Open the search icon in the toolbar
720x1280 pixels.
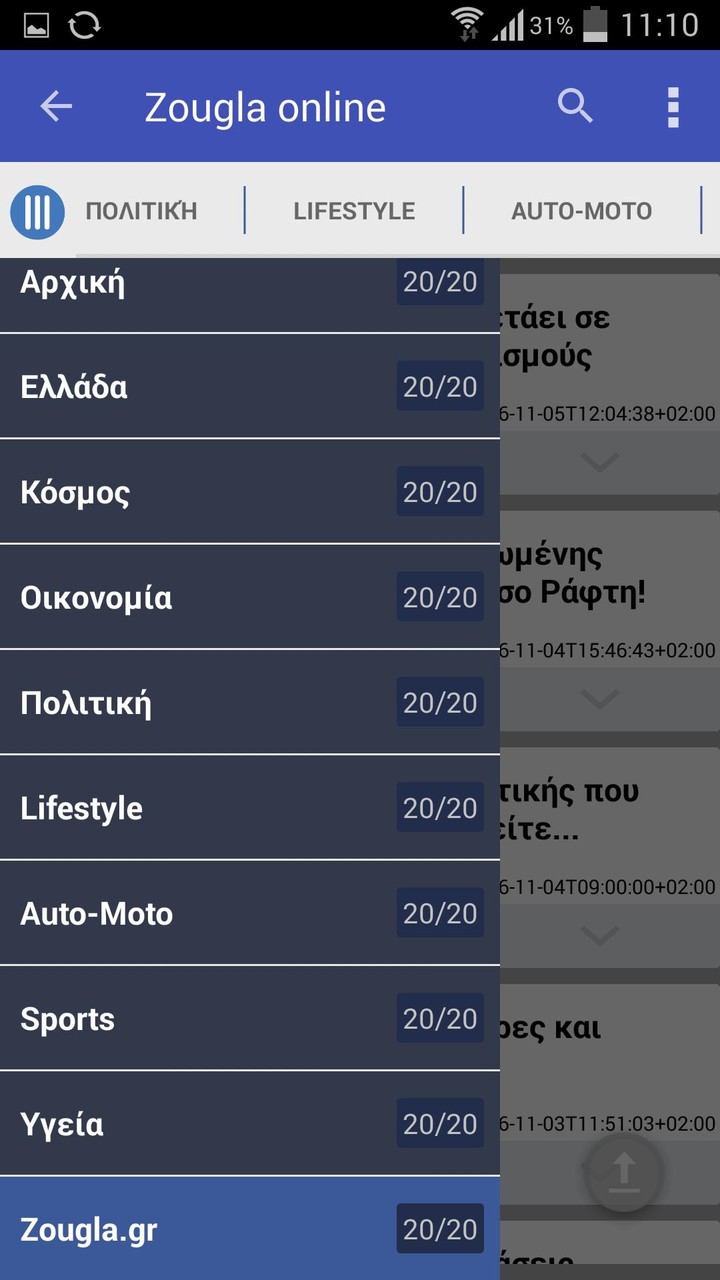pos(575,106)
